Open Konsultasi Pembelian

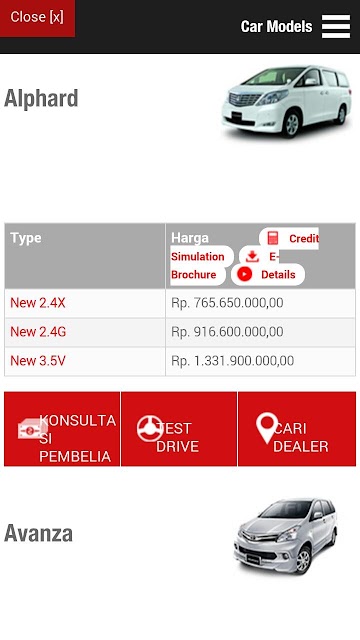coord(62,429)
